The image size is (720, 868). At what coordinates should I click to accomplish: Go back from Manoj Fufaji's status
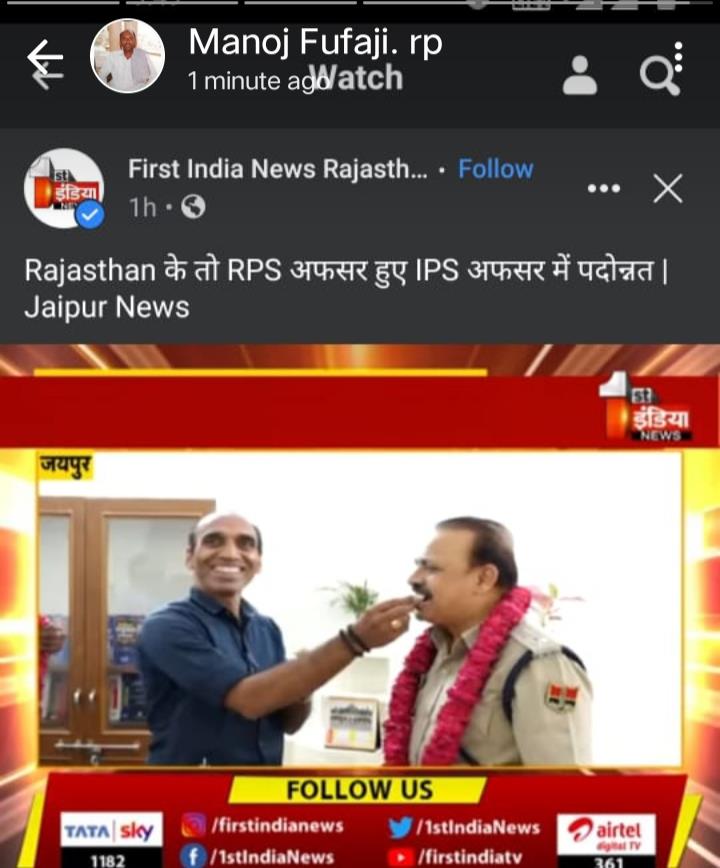pyautogui.click(x=45, y=62)
